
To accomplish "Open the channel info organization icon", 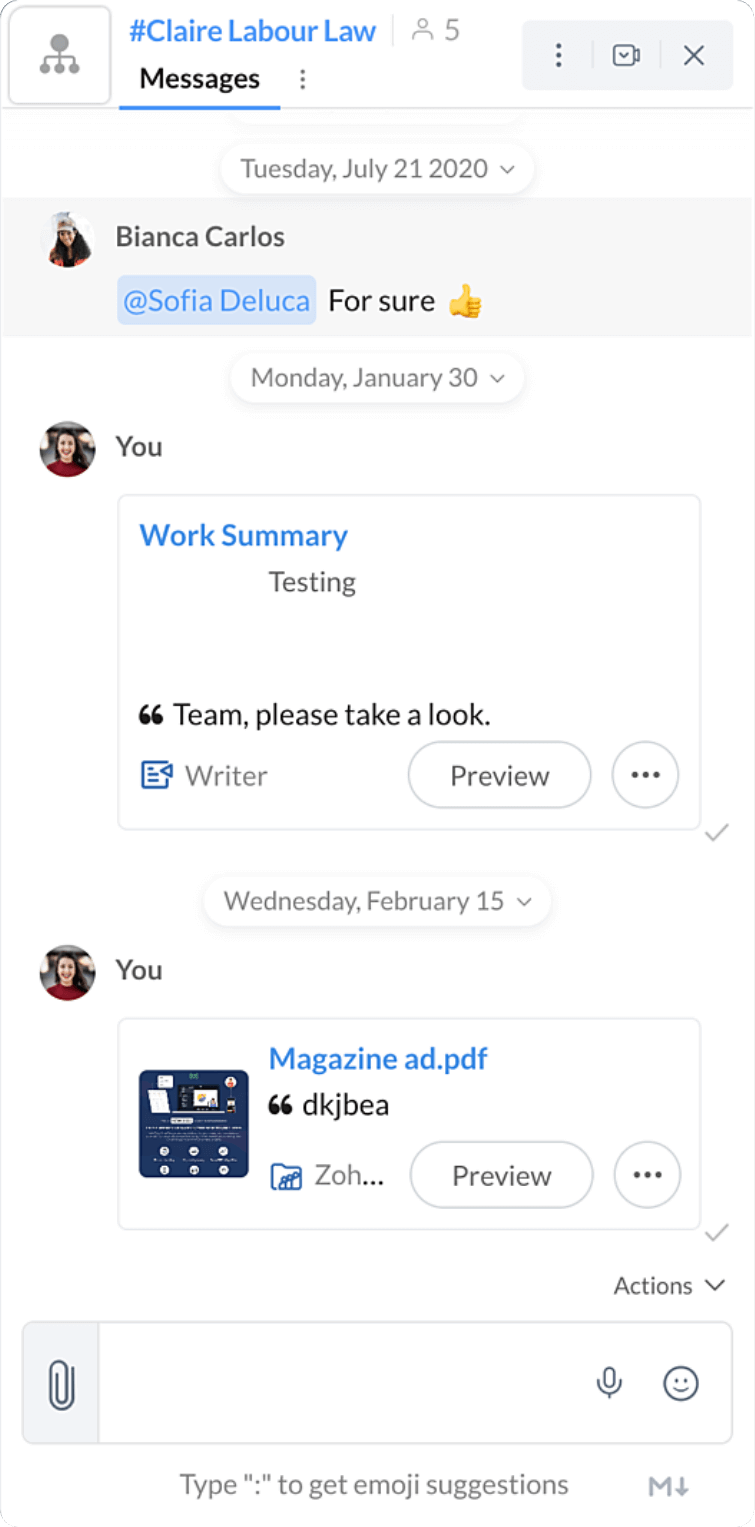I will click(59, 55).
